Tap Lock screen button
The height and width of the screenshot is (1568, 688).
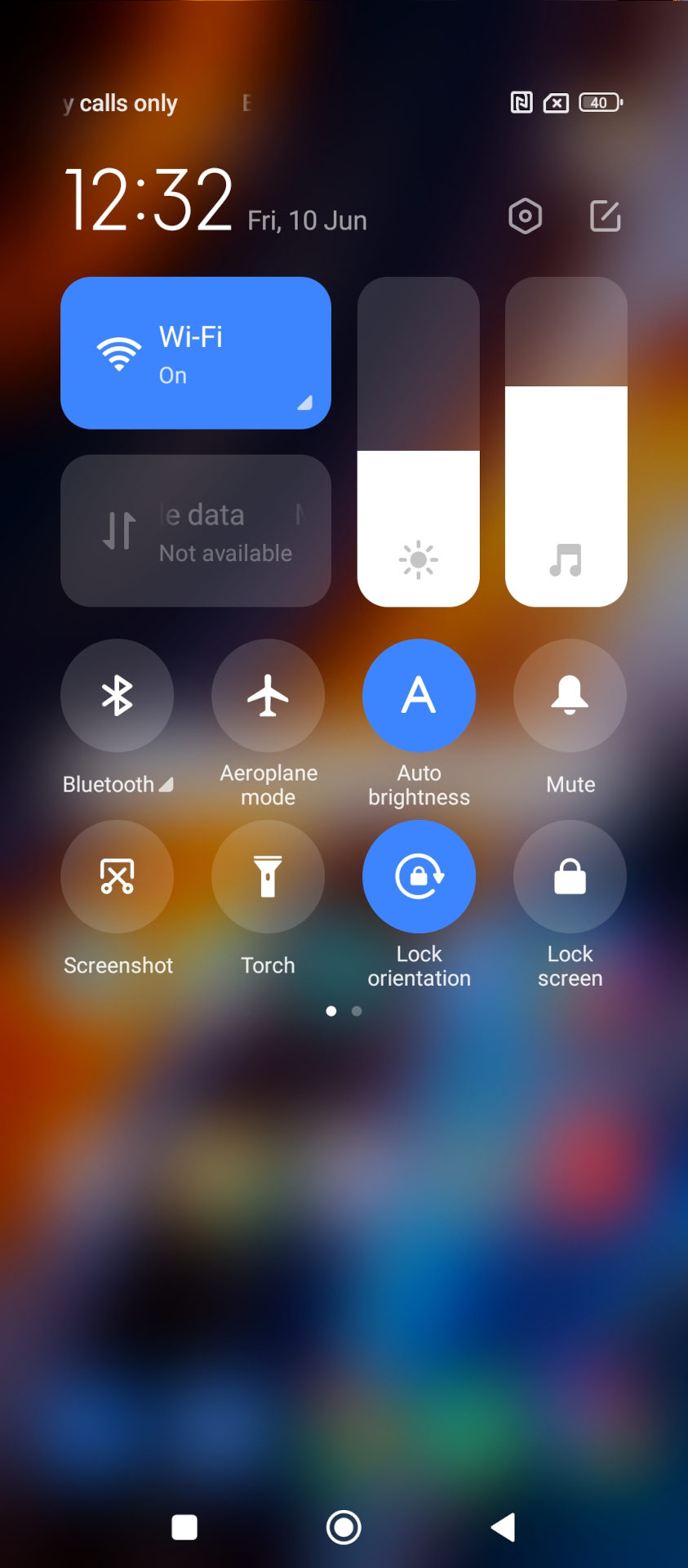coord(570,876)
